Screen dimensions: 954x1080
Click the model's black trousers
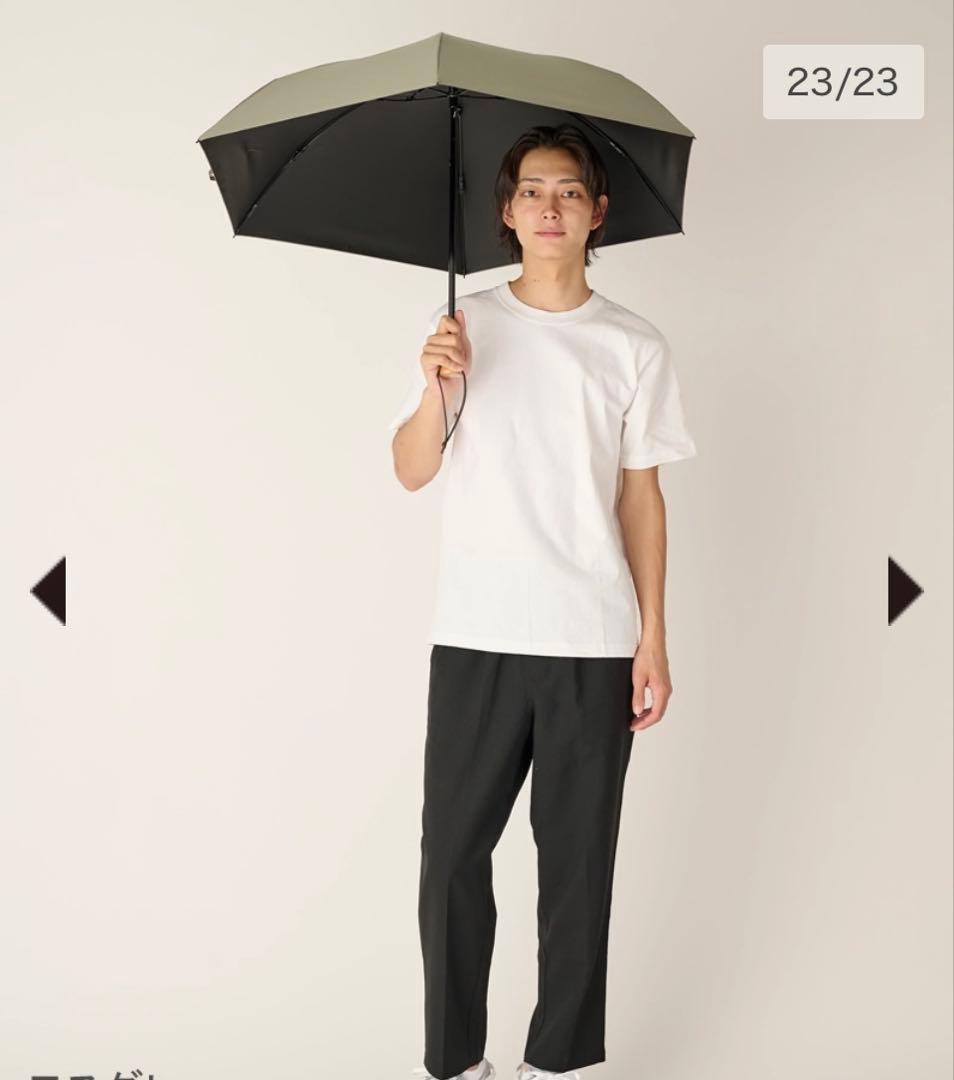530,820
